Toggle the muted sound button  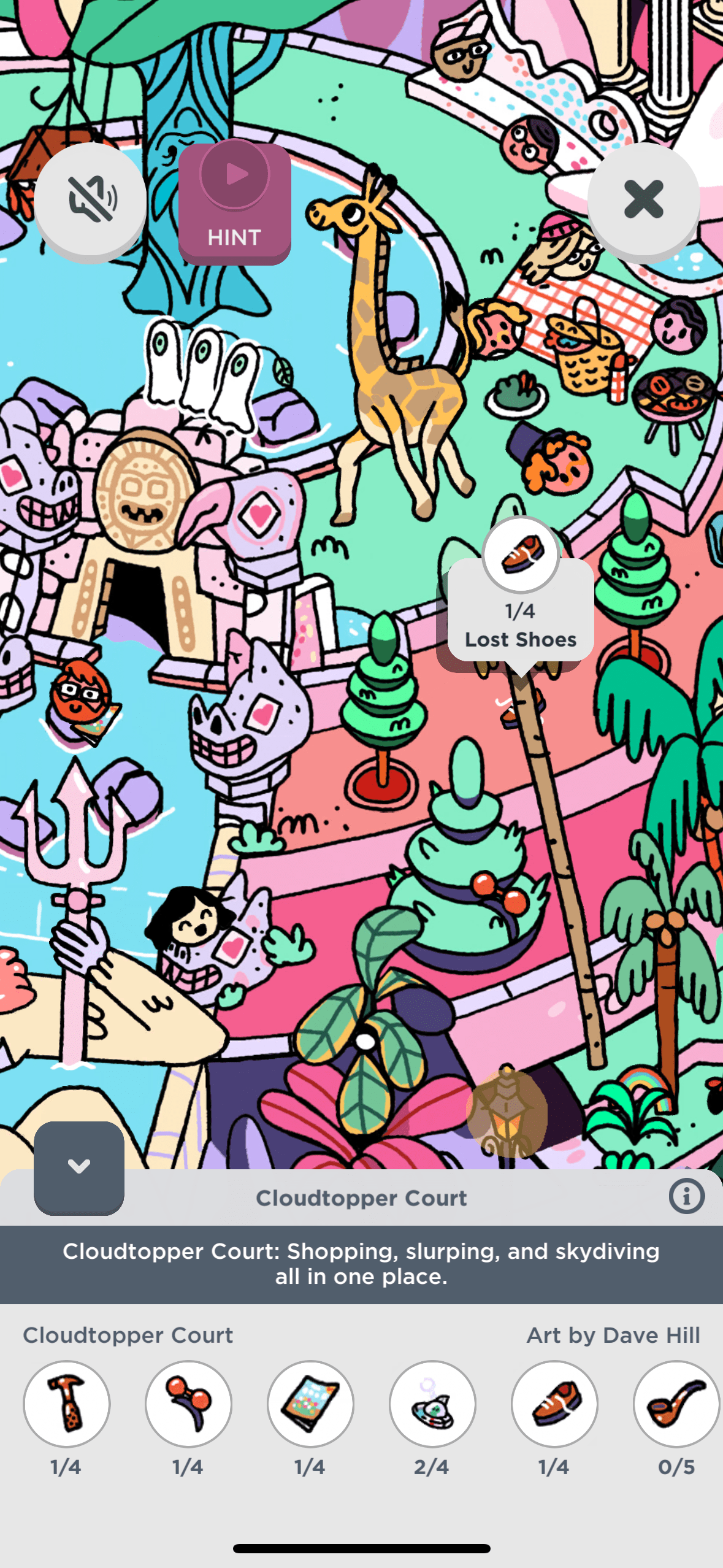(x=90, y=199)
